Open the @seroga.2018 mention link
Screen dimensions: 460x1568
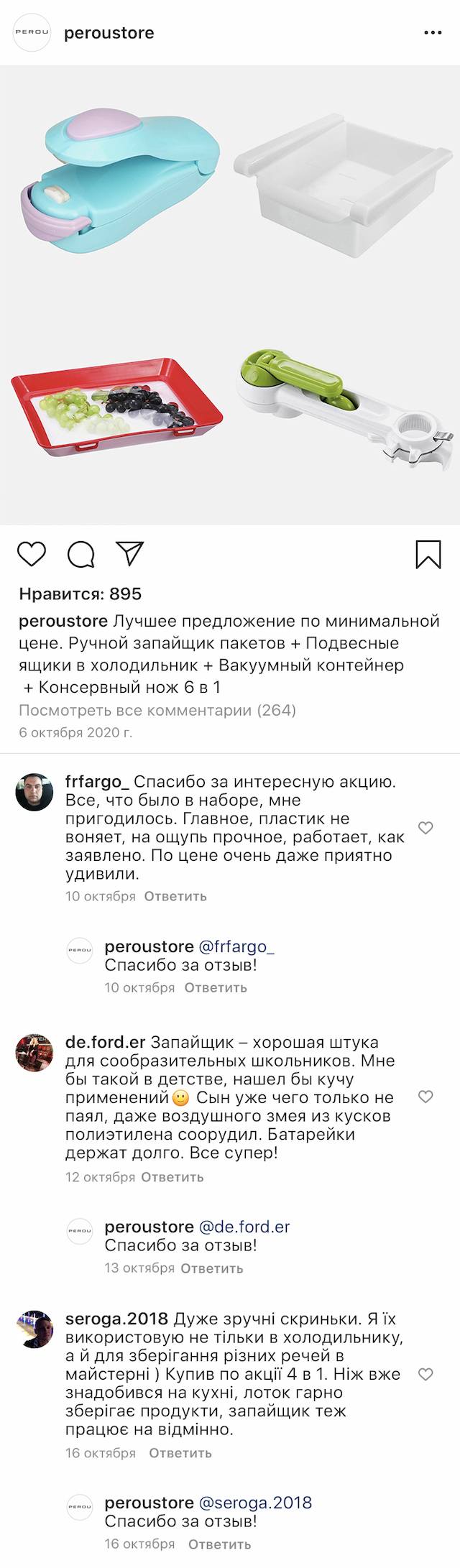click(x=255, y=1503)
